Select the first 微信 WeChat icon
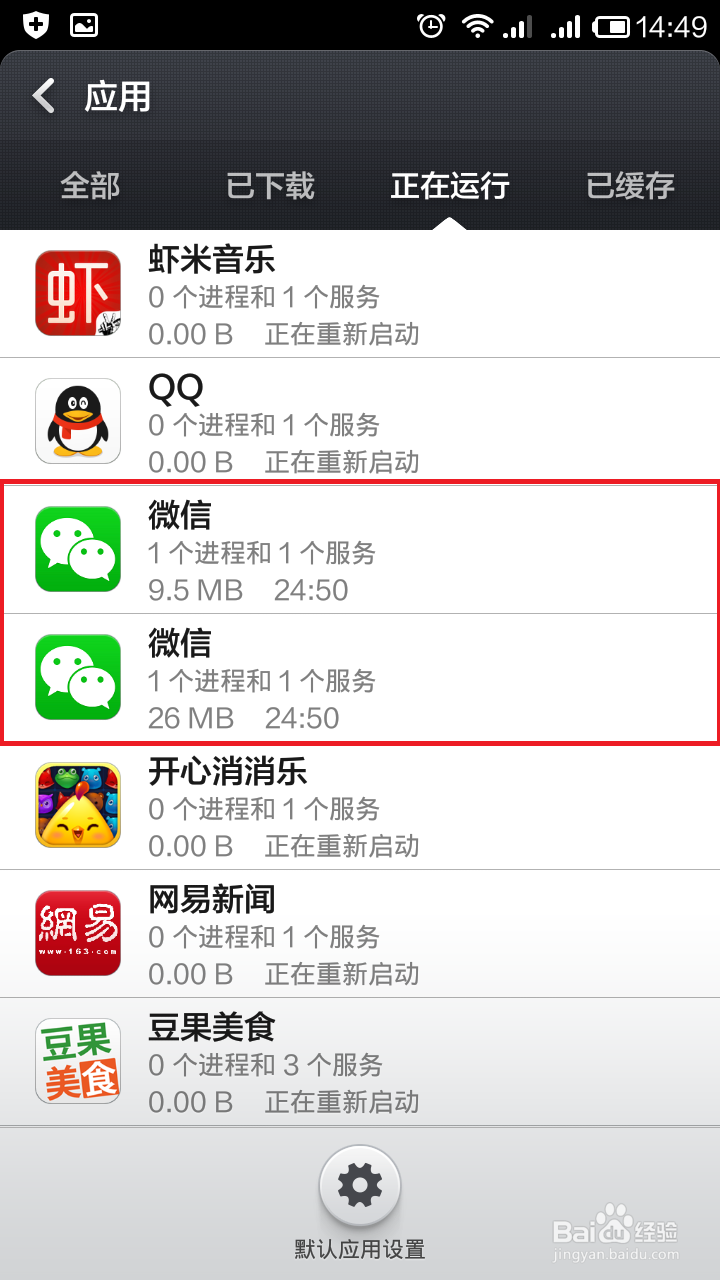The width and height of the screenshot is (720, 1280). click(78, 548)
